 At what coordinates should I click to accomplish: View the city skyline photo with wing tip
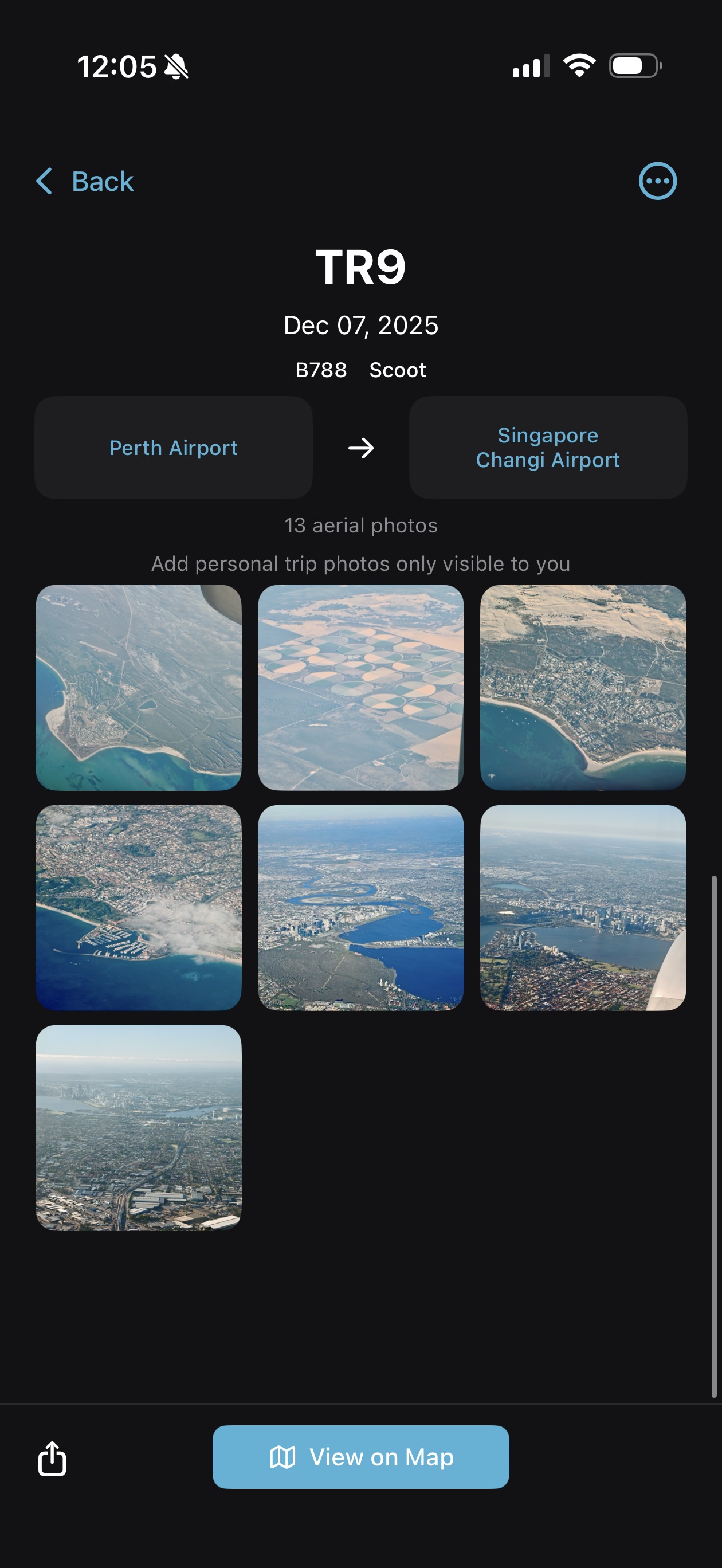click(583, 908)
